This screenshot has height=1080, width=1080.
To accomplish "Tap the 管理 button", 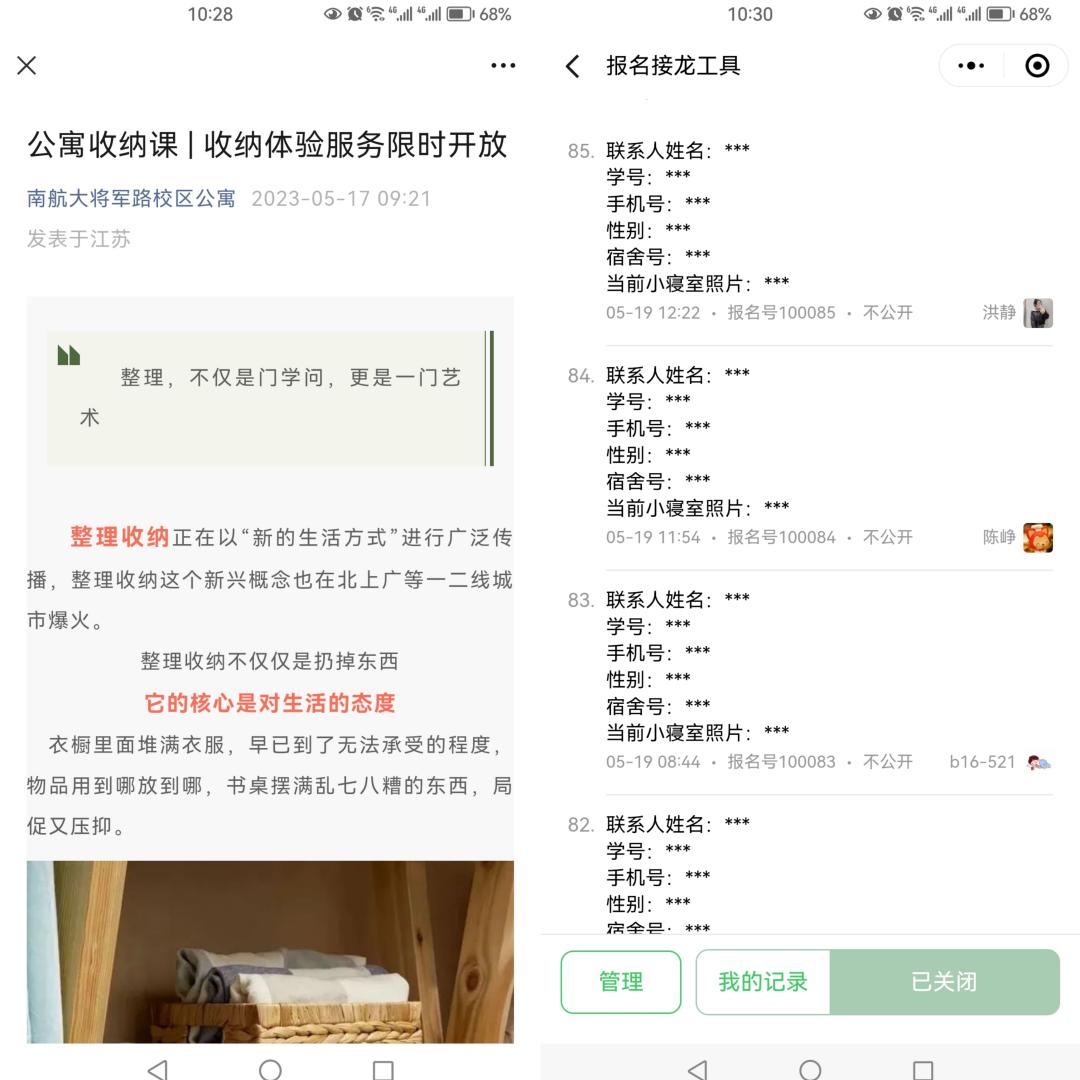I will (621, 982).
